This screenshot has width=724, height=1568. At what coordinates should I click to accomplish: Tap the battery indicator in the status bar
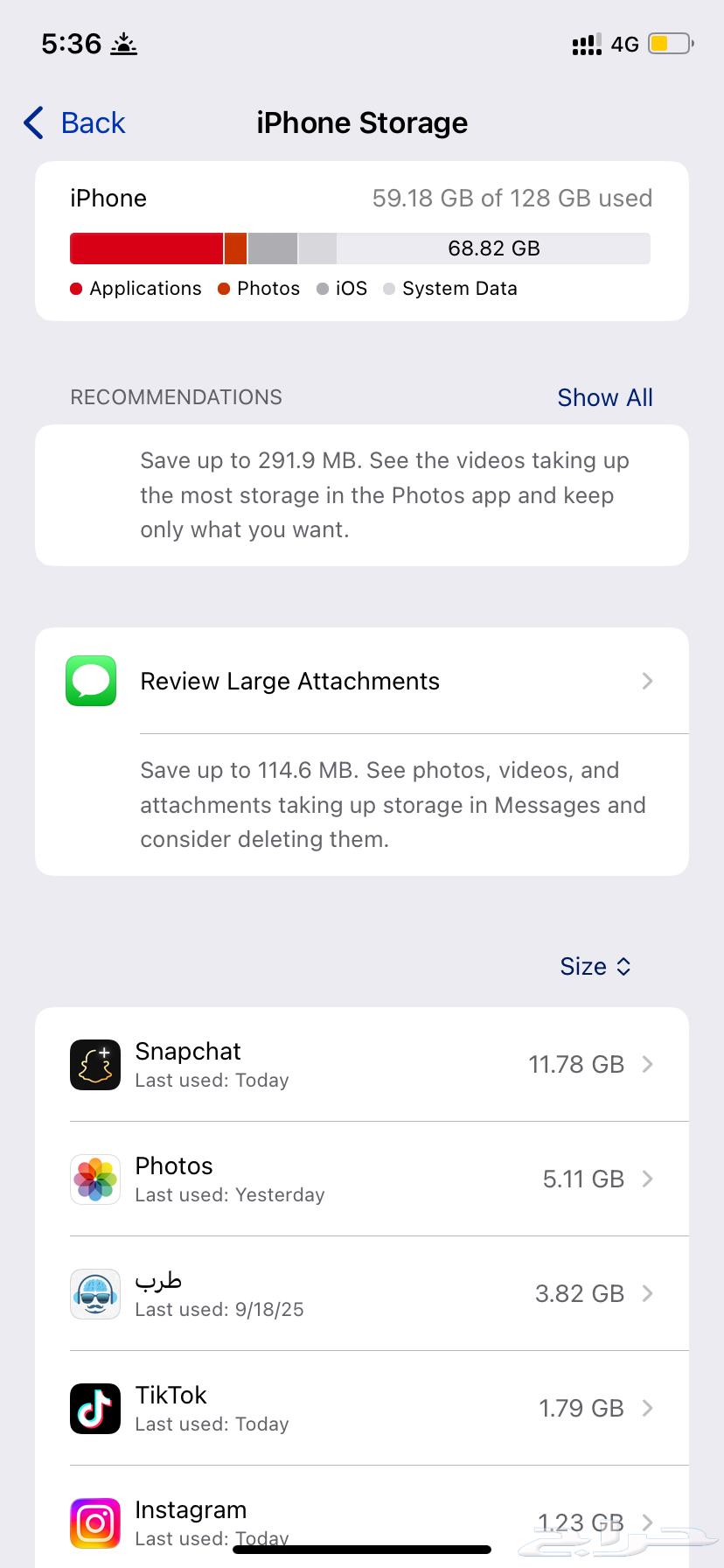[668, 43]
